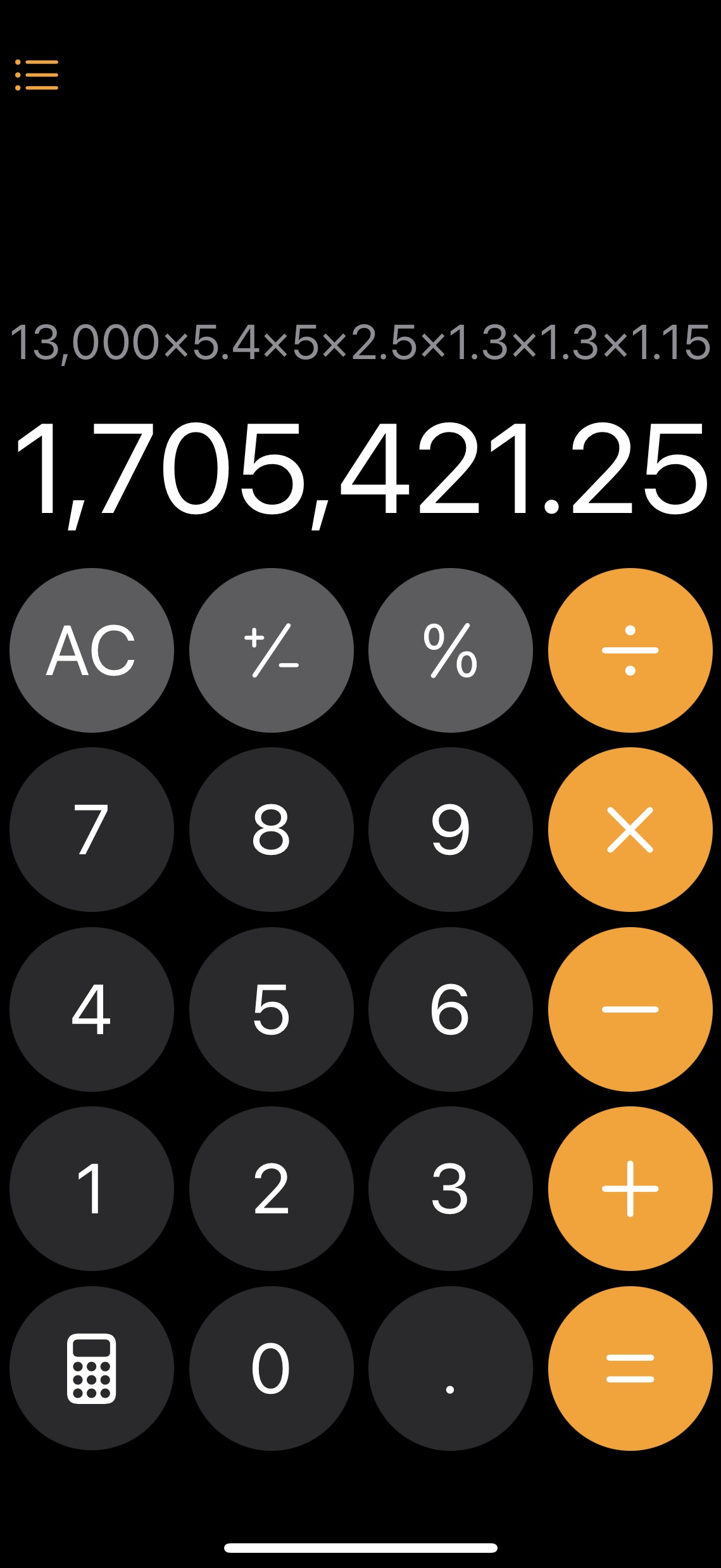Enter the digit 9
Screen dimensions: 721x1568
click(451, 830)
